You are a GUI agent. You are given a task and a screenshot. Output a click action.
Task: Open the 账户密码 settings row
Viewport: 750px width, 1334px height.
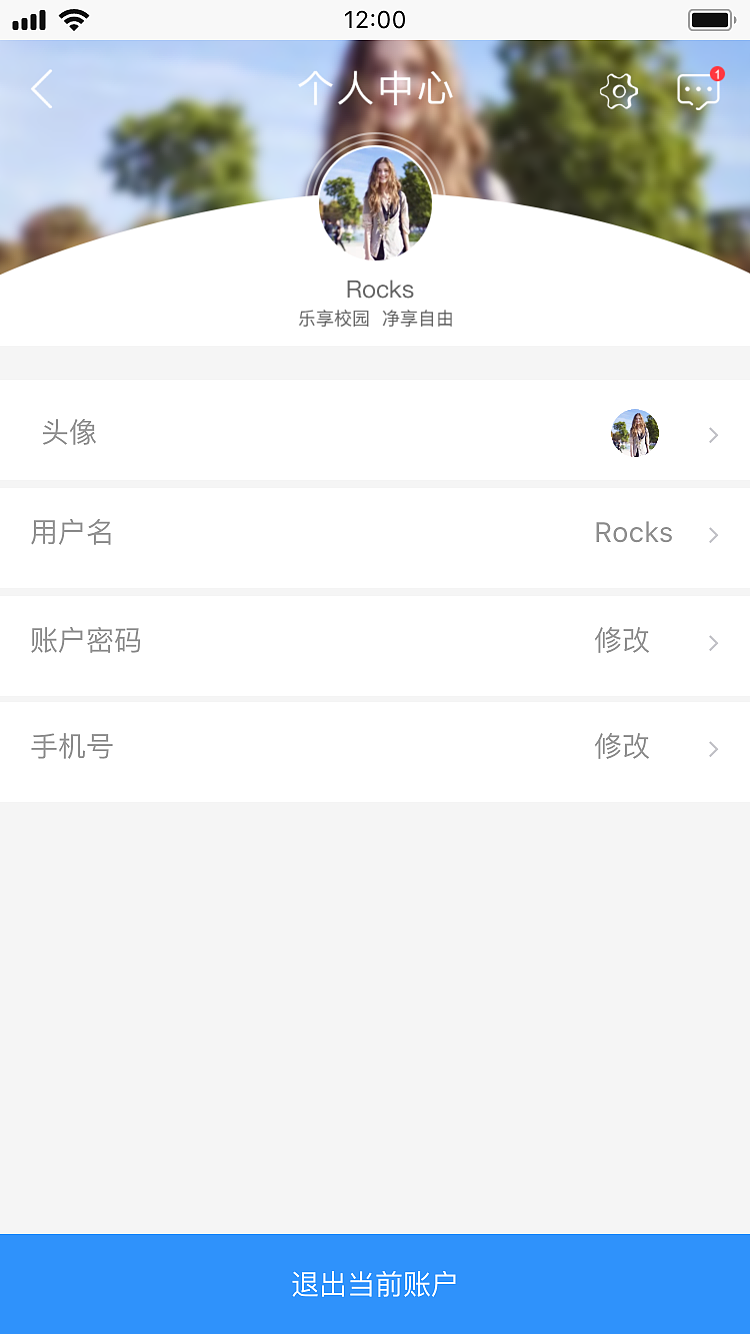[x=375, y=641]
